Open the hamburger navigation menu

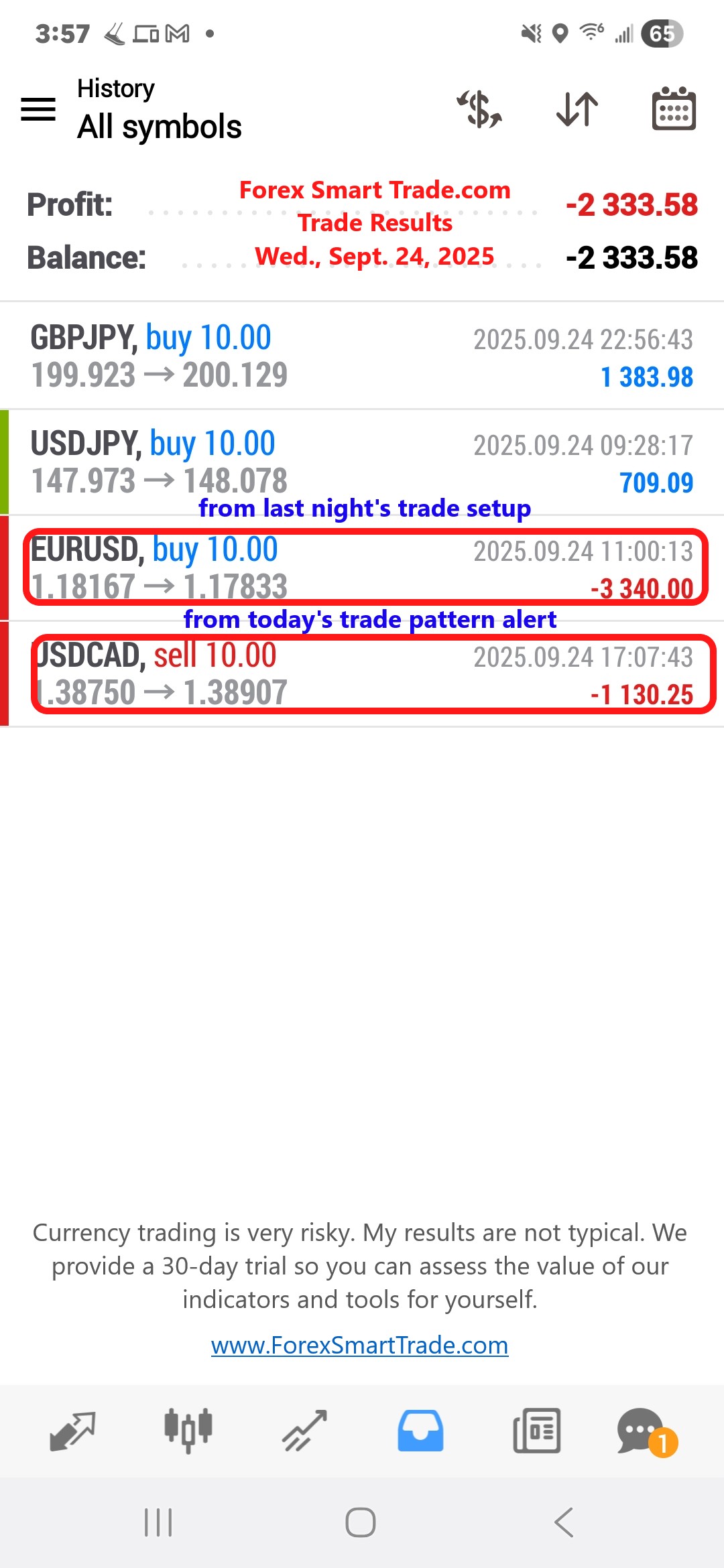tap(38, 109)
